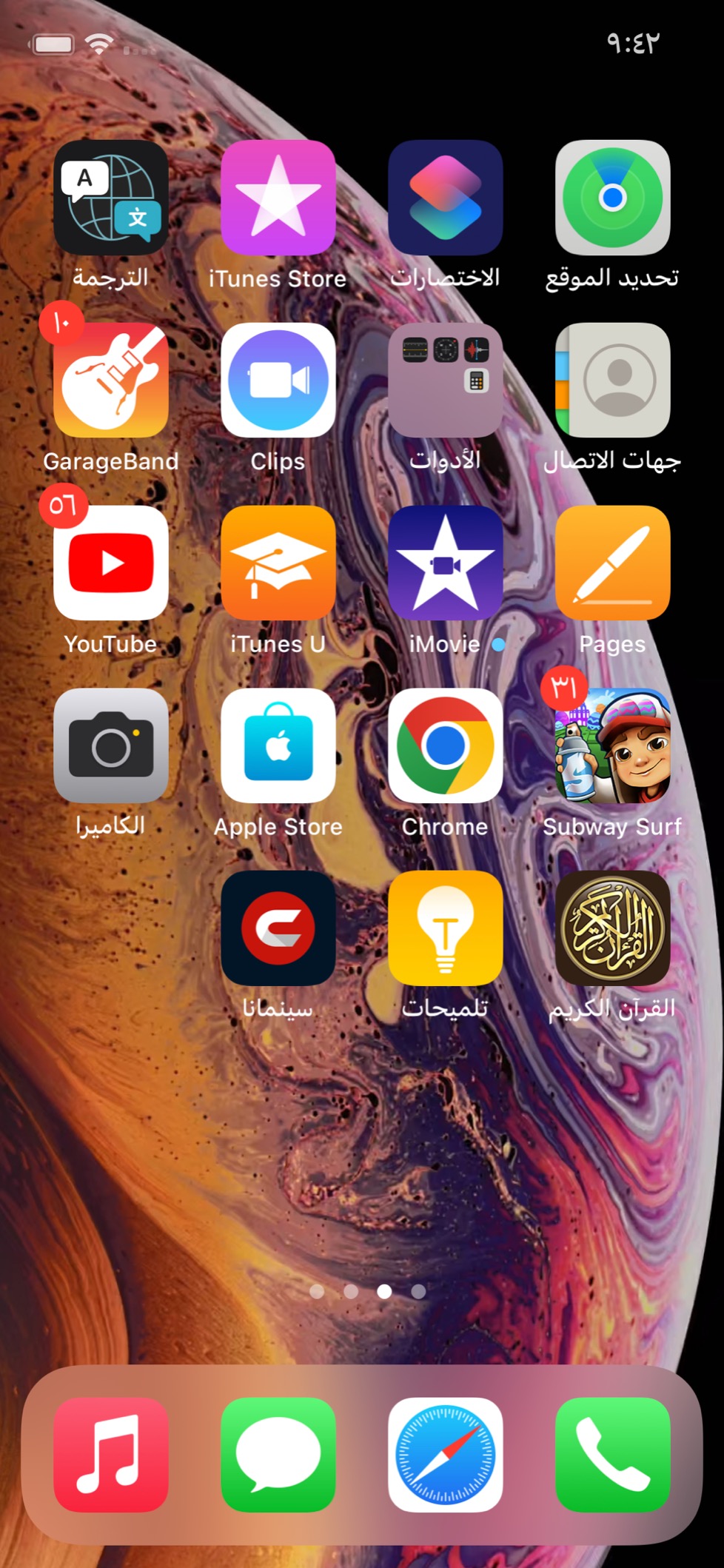The height and width of the screenshot is (1568, 724).
Task: Open iMovie
Action: (x=445, y=563)
